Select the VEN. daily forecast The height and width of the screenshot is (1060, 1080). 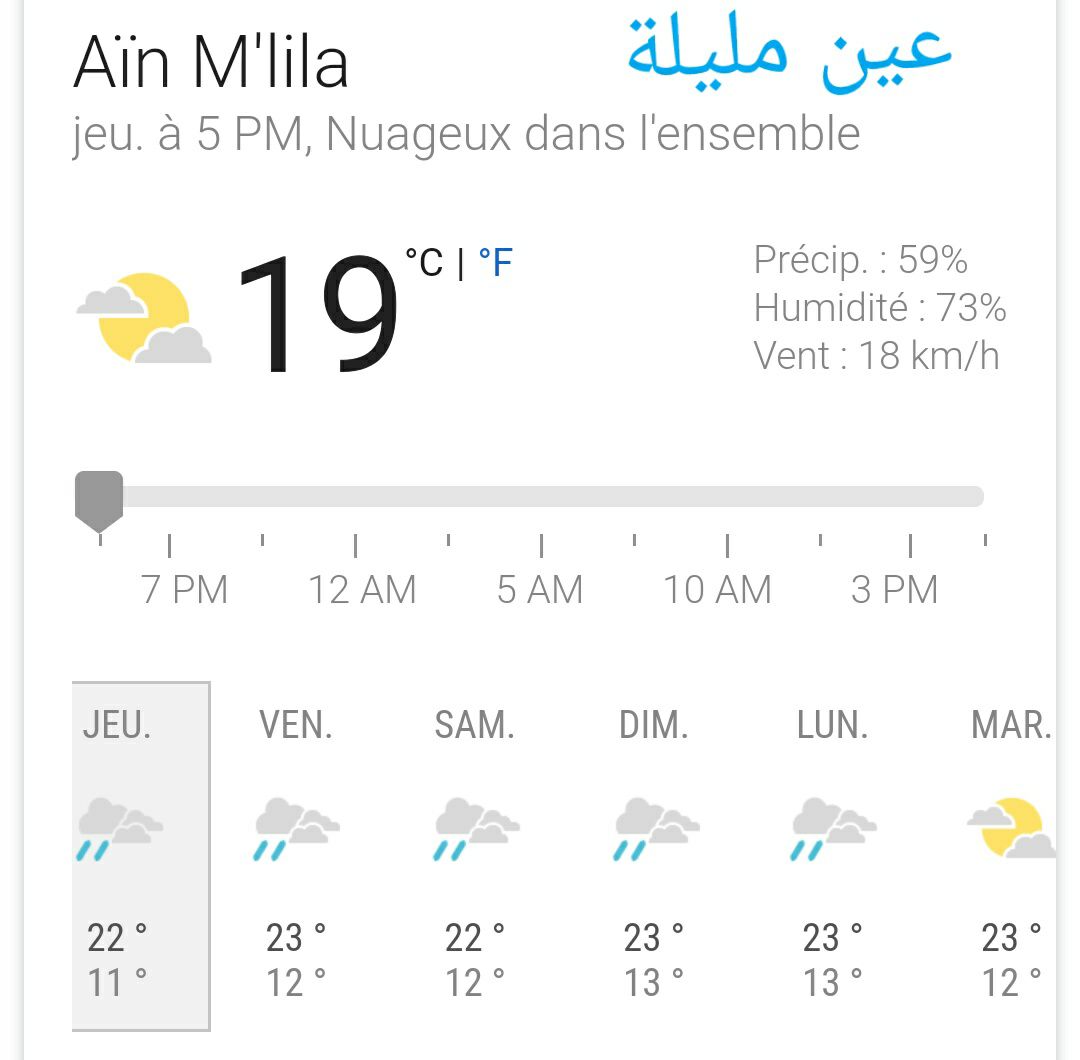297,856
